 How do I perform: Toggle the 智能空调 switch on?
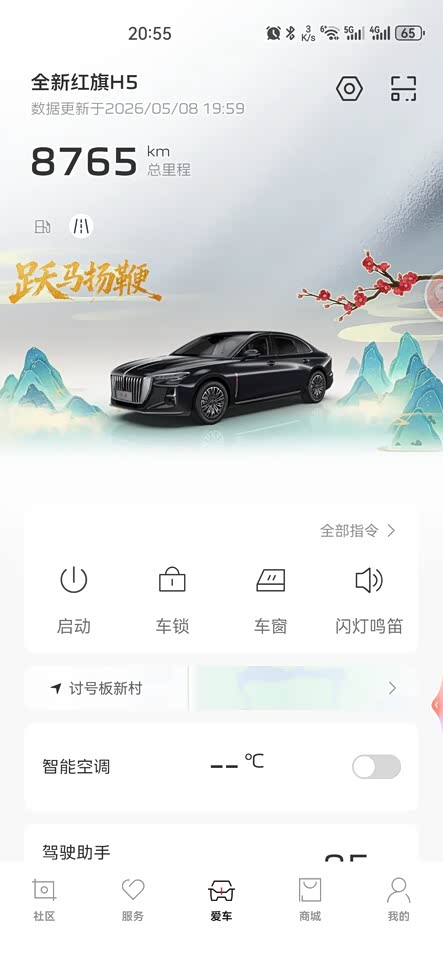pyautogui.click(x=376, y=767)
